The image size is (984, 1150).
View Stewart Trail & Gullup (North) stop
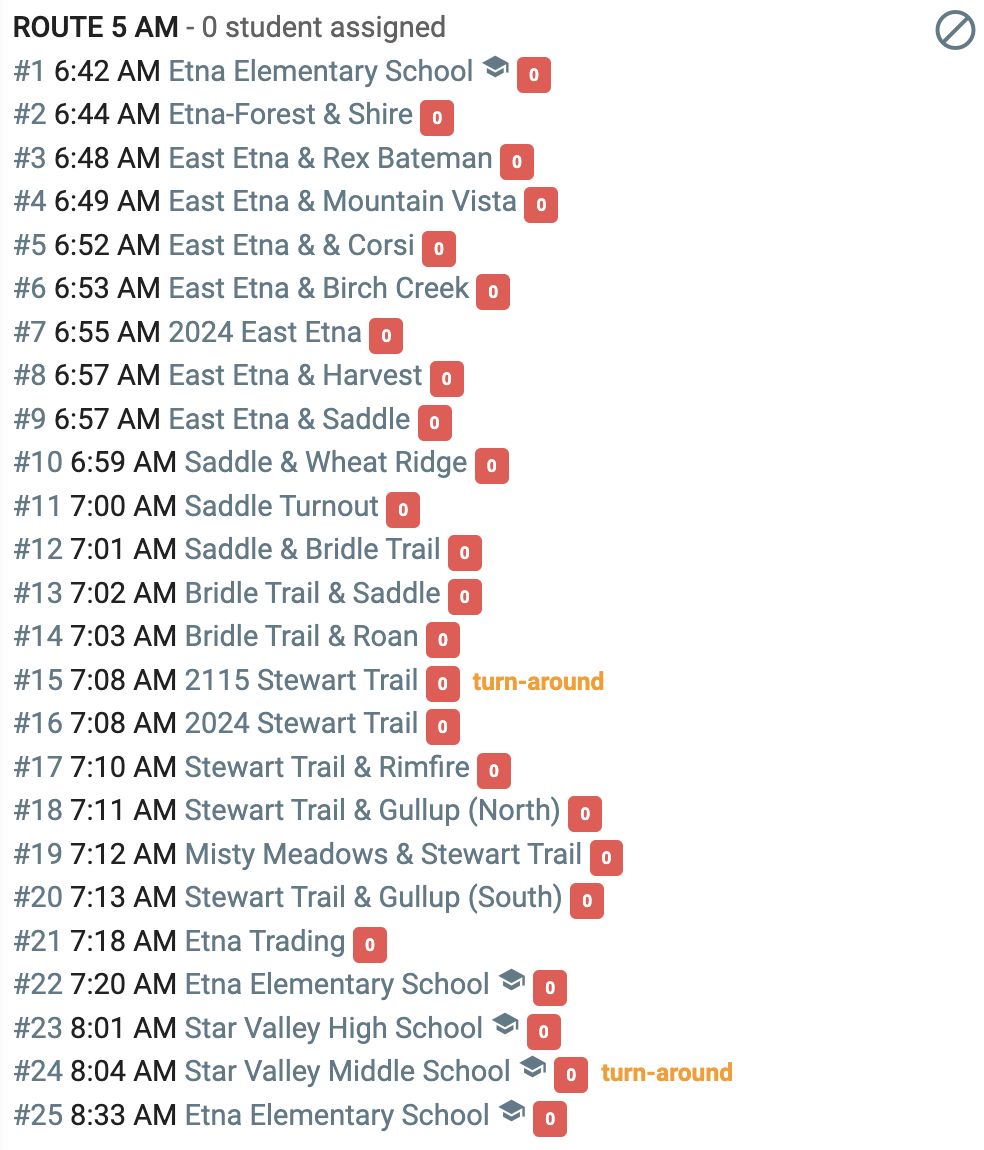[372, 811]
